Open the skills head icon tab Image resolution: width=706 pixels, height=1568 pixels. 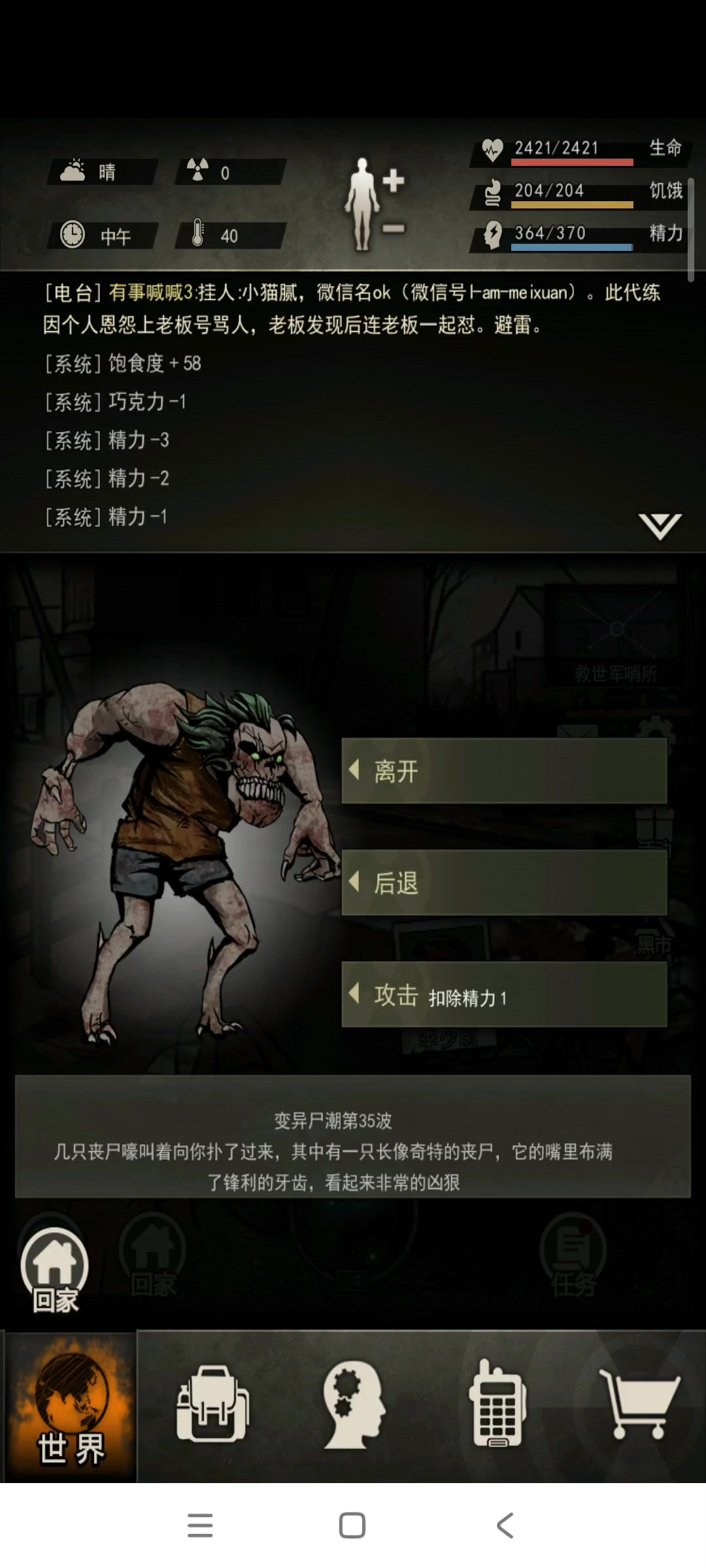point(354,1405)
